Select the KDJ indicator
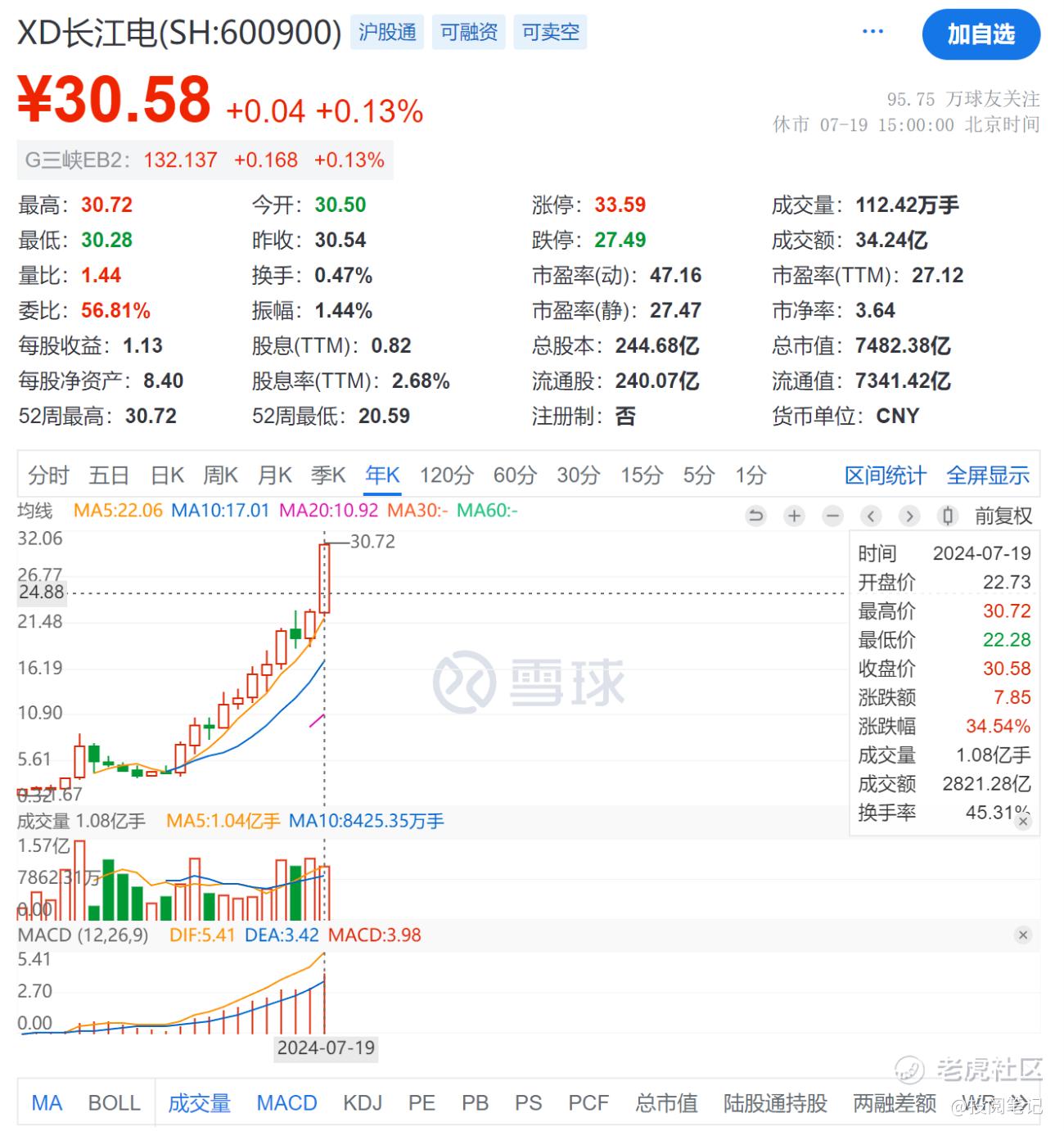 tap(363, 1103)
